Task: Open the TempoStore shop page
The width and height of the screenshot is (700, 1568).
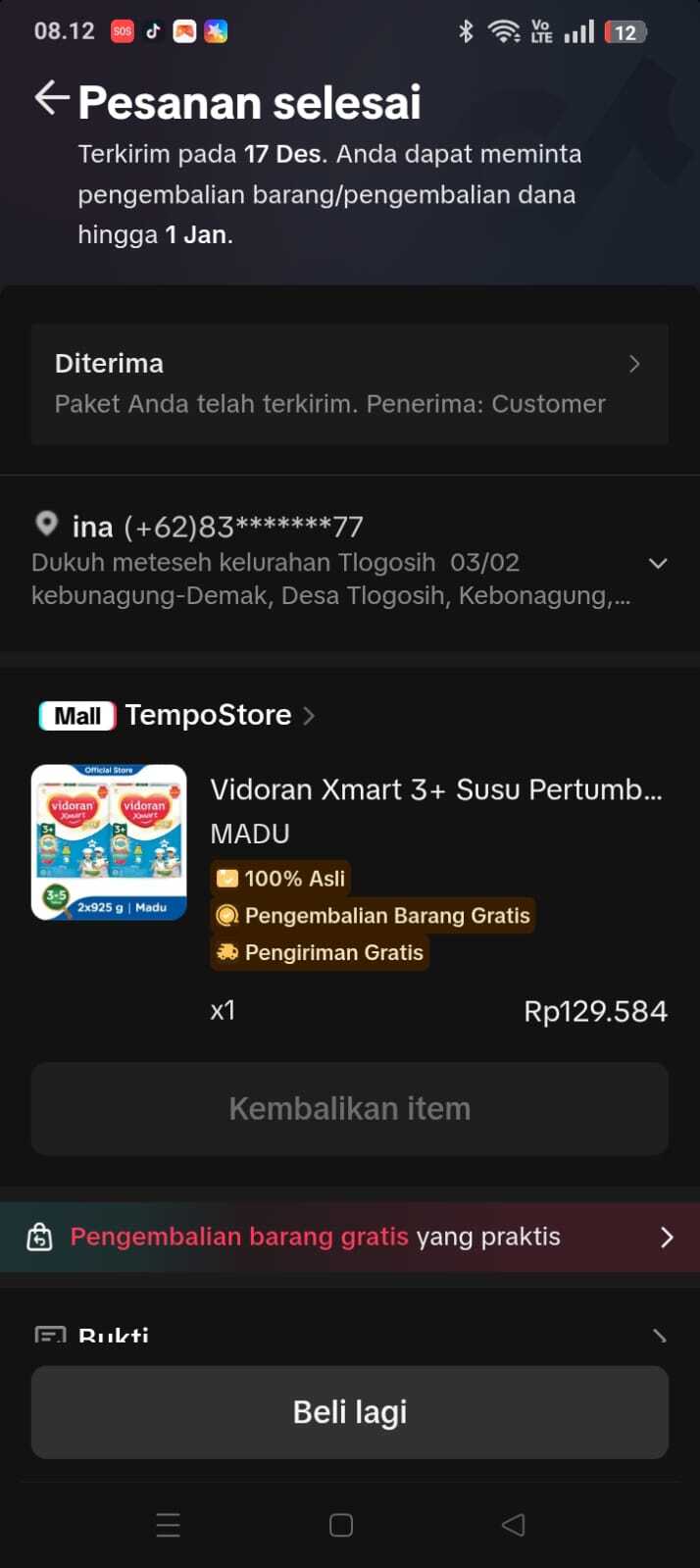Action: 208,715
